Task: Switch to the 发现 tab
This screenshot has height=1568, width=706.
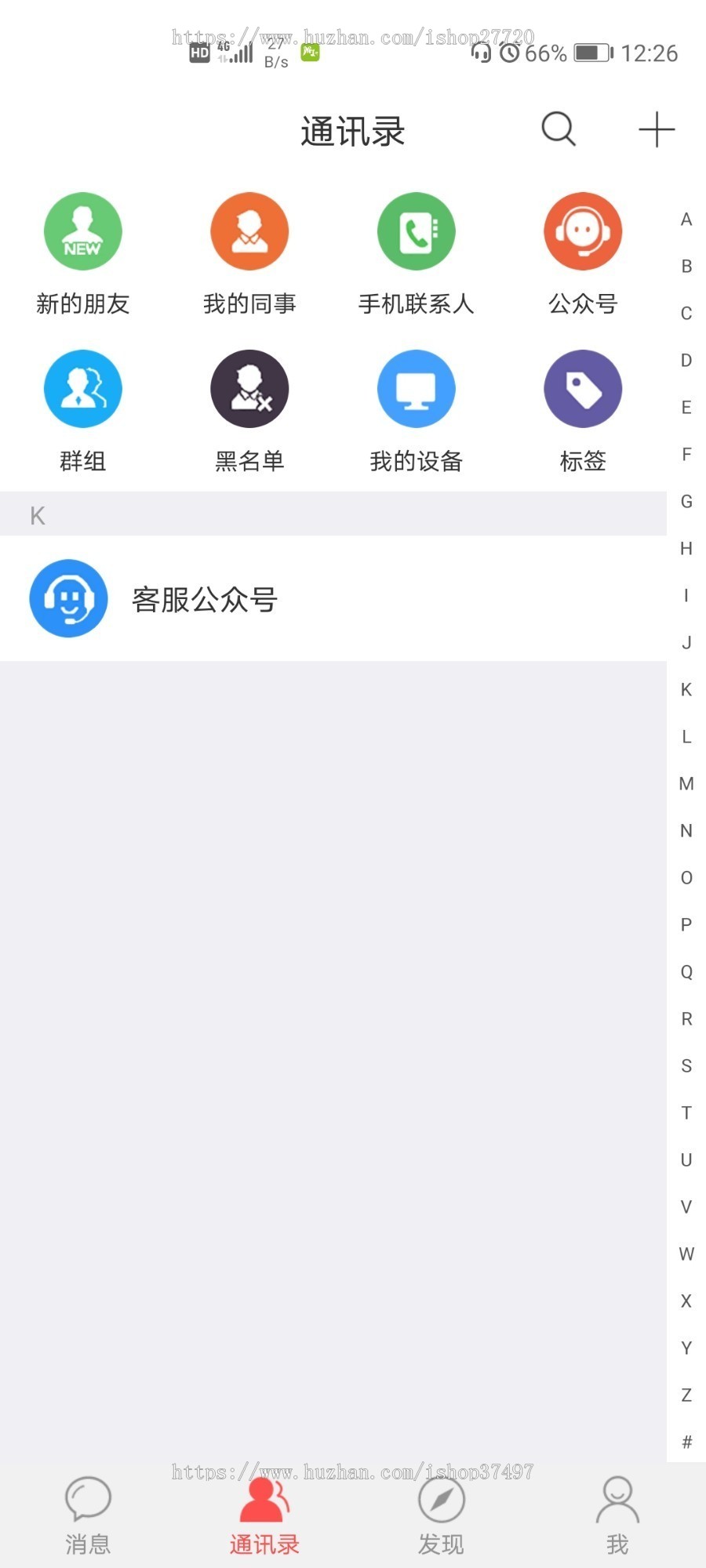Action: pos(442,1513)
